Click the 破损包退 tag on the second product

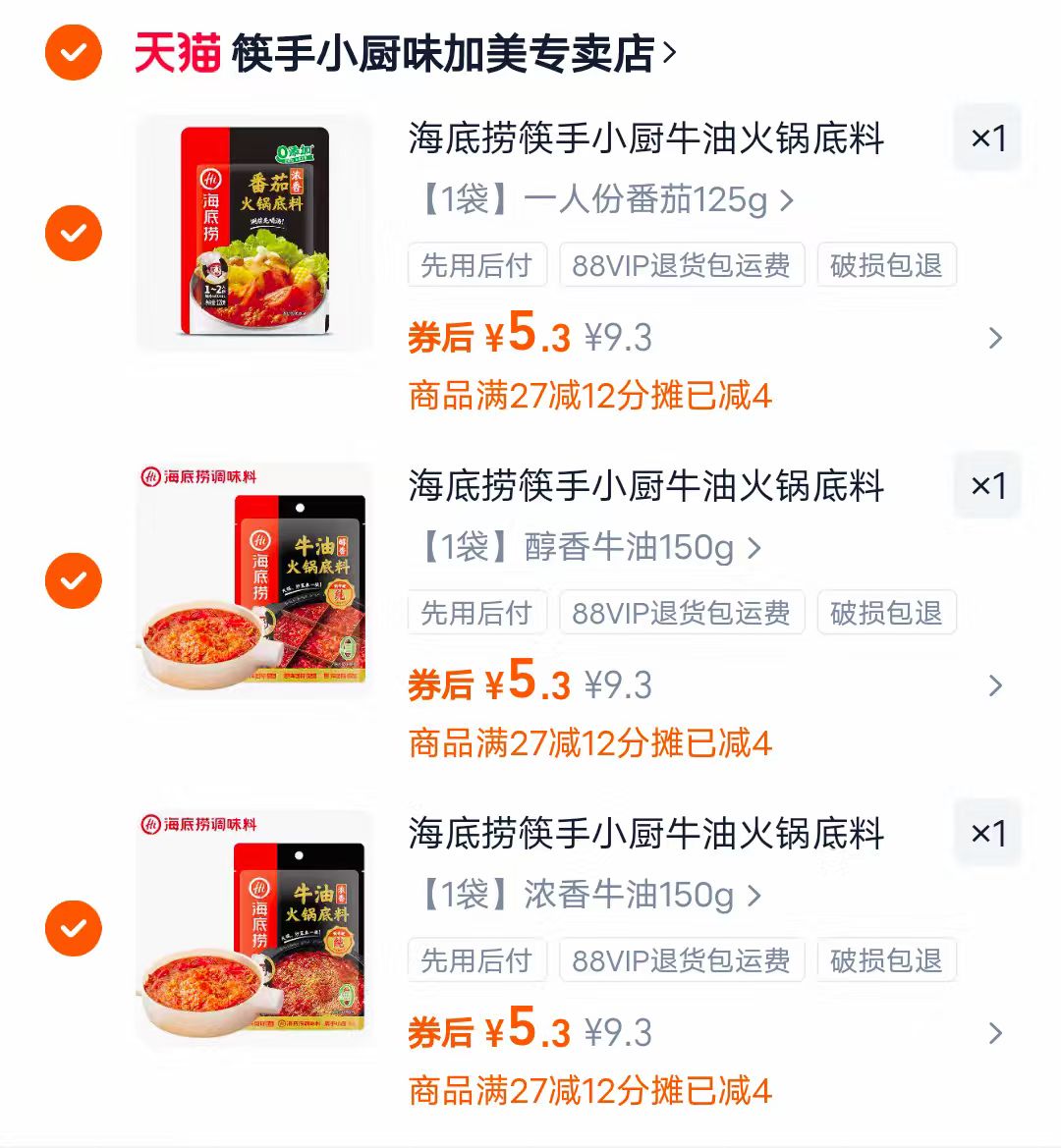(886, 612)
